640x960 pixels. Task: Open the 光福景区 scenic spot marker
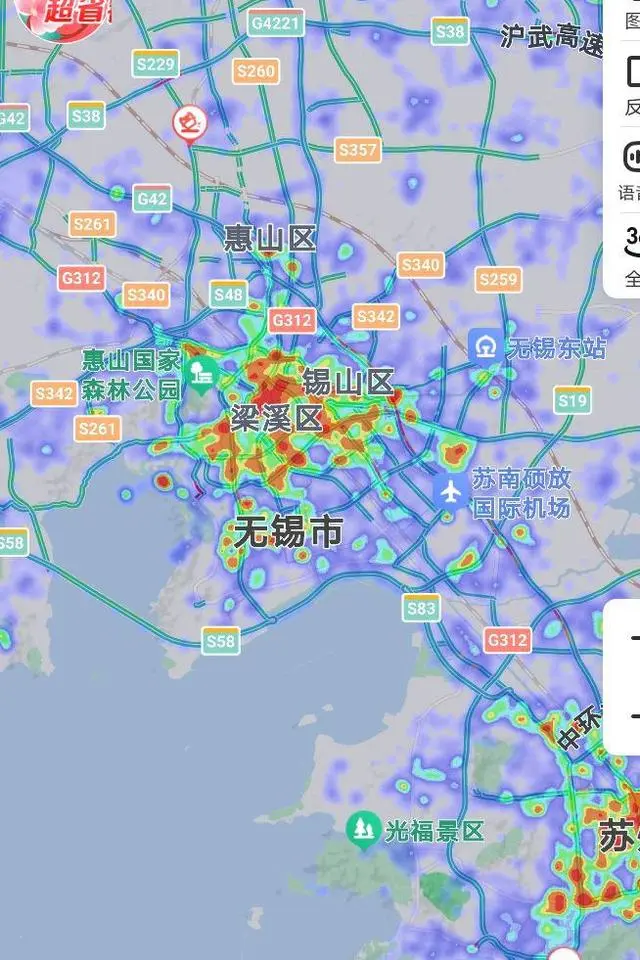pyautogui.click(x=362, y=829)
